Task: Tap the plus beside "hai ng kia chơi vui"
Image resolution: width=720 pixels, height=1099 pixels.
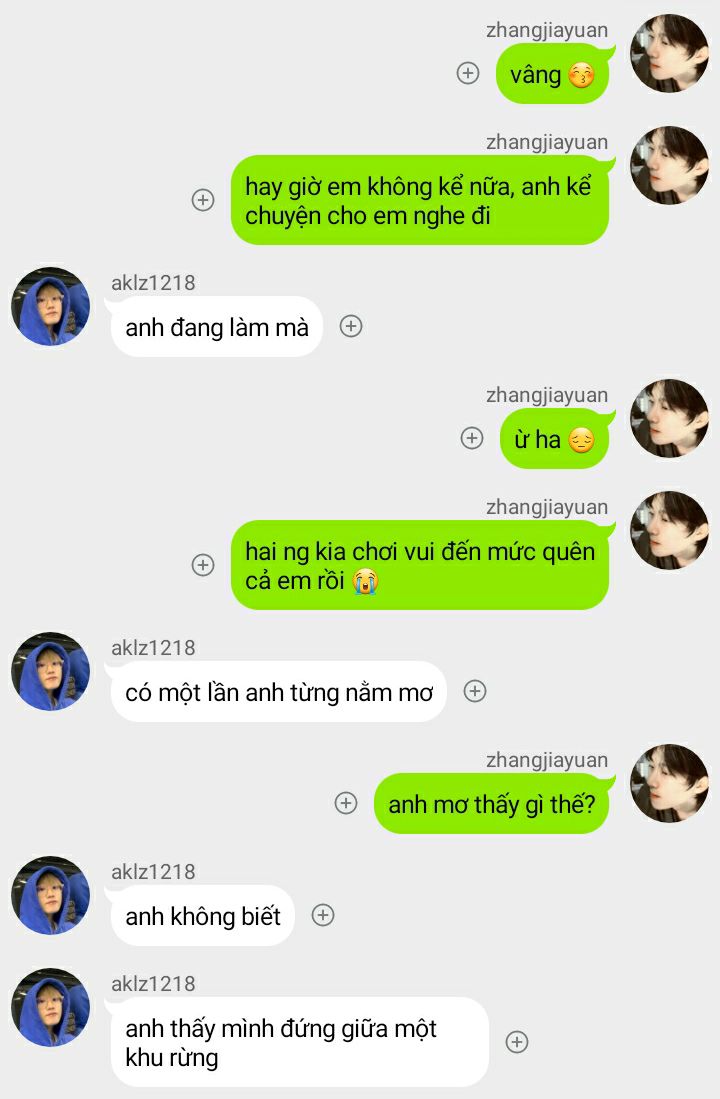Action: tap(203, 565)
